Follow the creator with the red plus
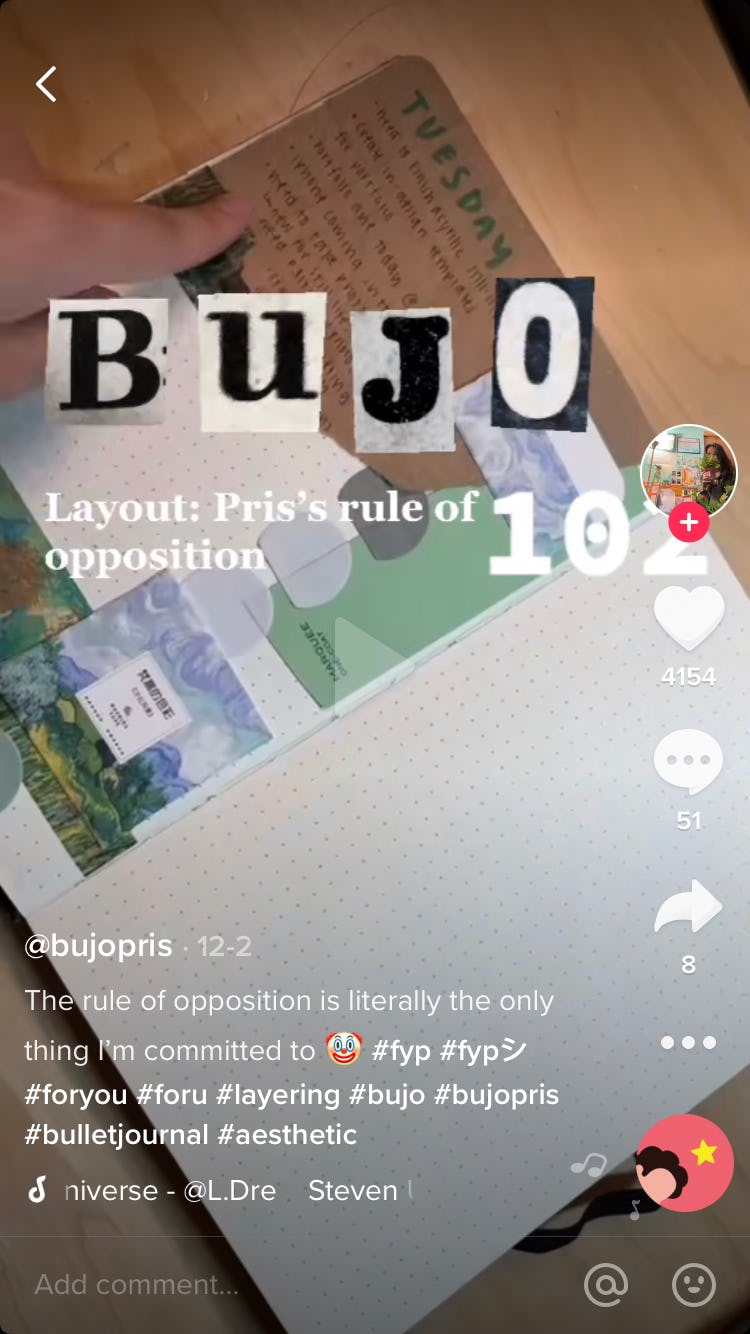 tap(689, 522)
